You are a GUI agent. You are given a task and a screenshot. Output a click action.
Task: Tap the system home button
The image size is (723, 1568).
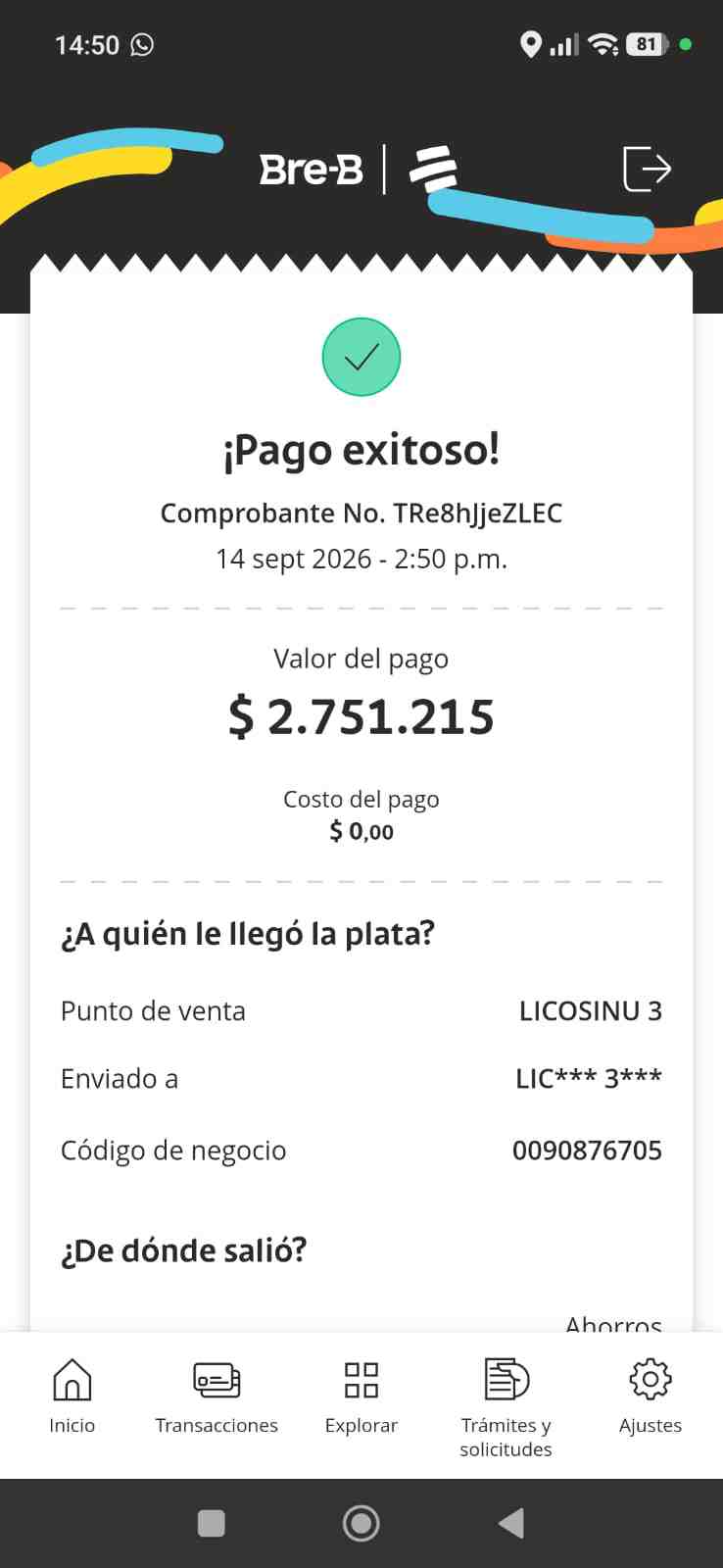pos(361,1523)
